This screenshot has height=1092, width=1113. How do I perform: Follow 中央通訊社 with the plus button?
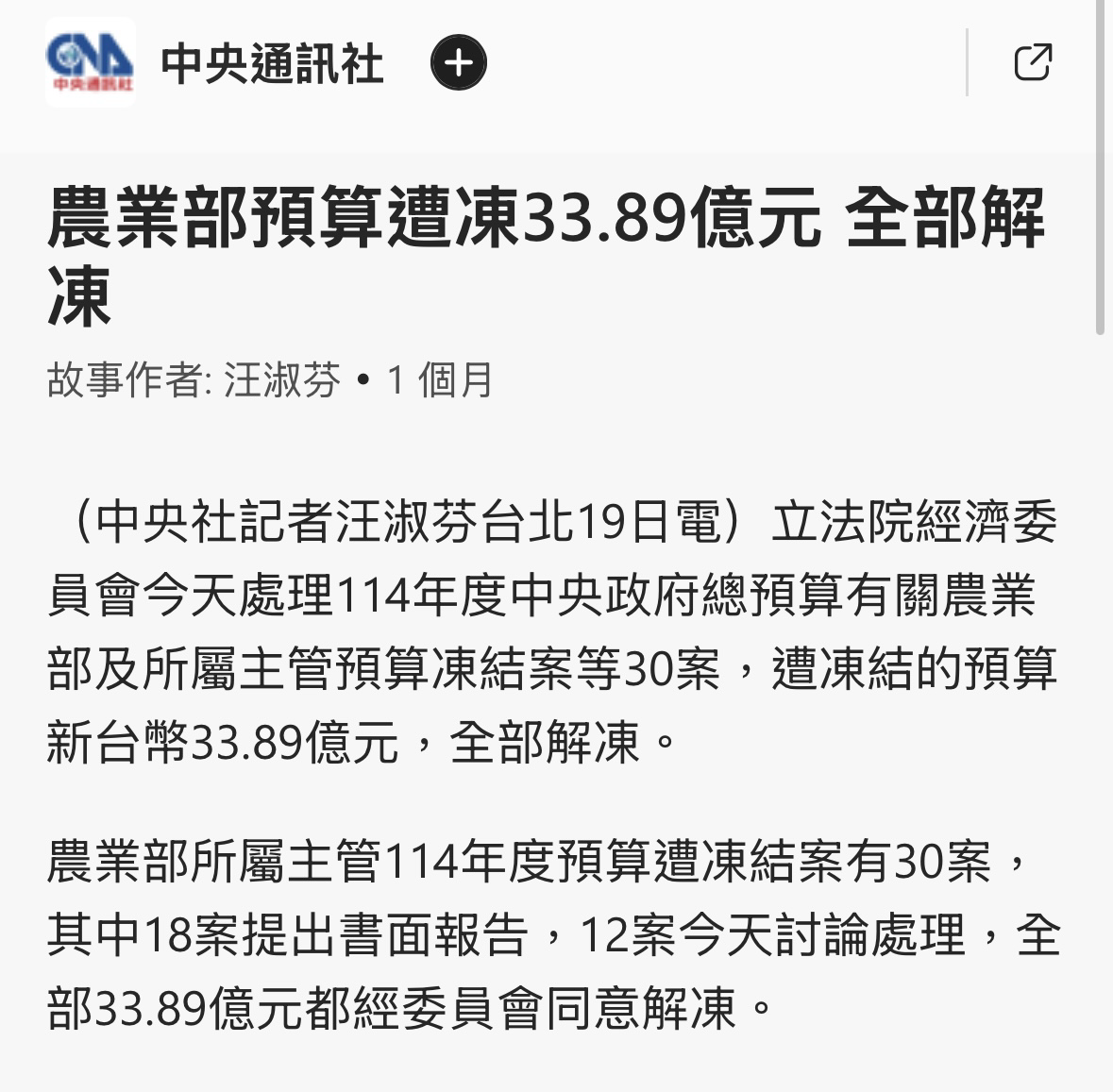[459, 63]
